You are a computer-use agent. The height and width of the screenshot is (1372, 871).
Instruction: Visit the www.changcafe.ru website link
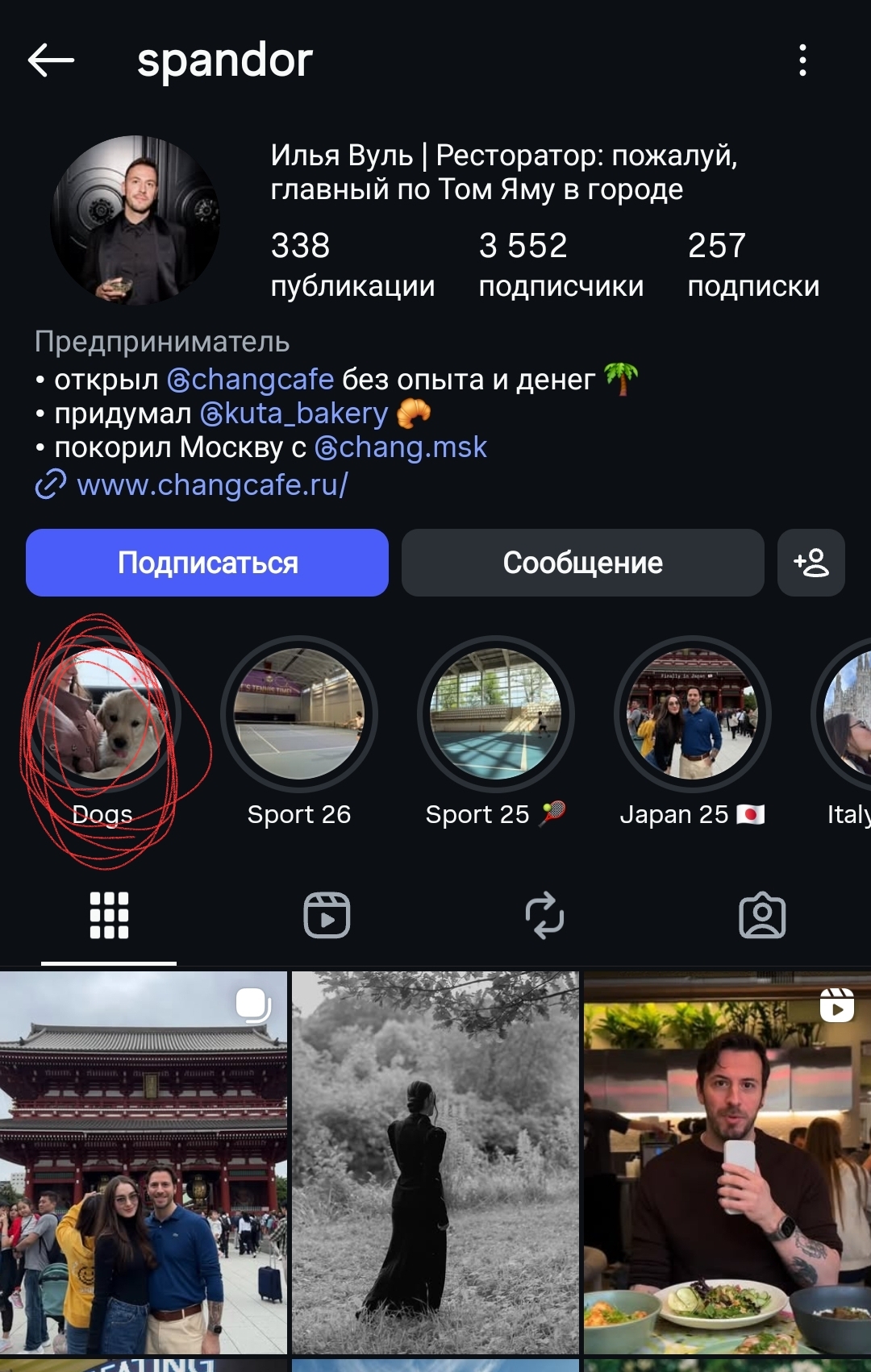[212, 485]
